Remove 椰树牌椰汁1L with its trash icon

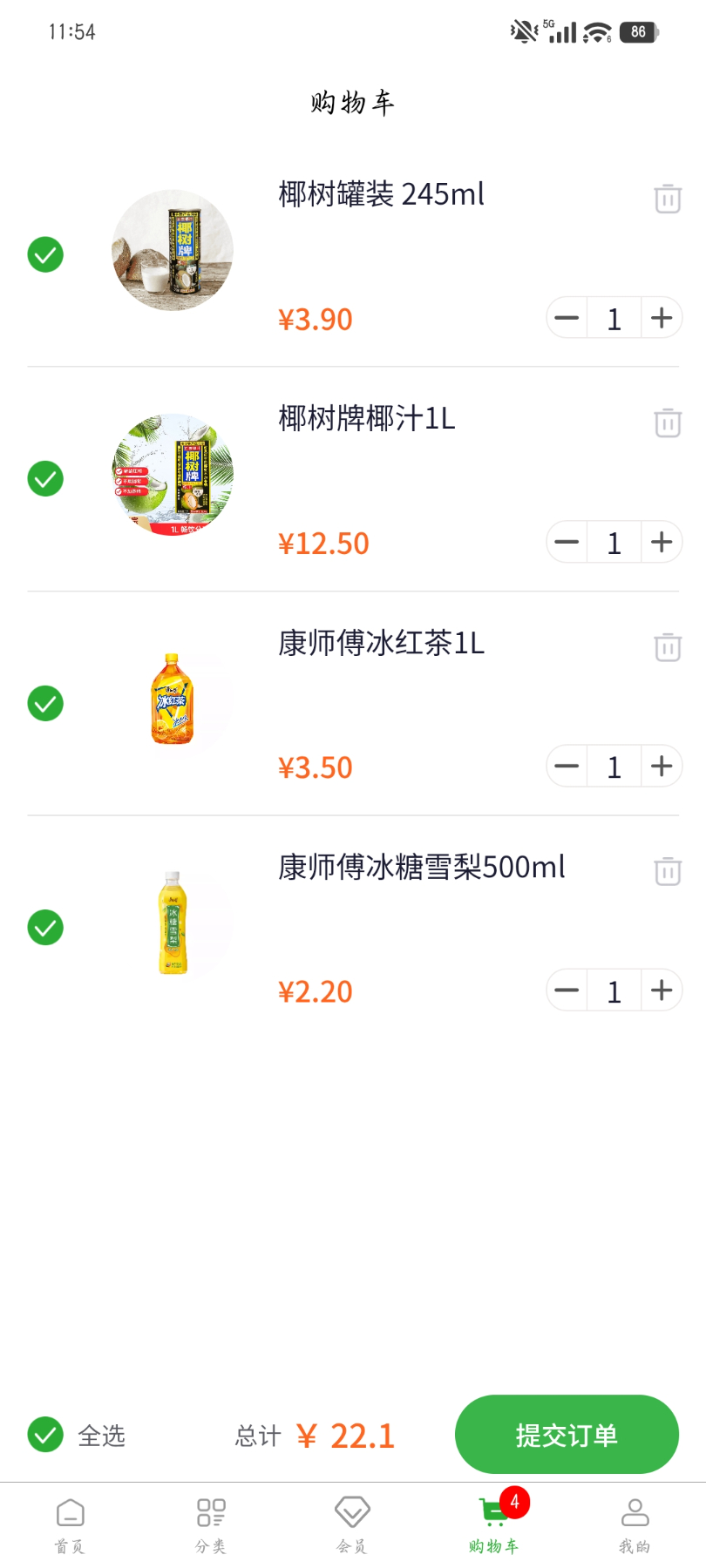point(668,422)
